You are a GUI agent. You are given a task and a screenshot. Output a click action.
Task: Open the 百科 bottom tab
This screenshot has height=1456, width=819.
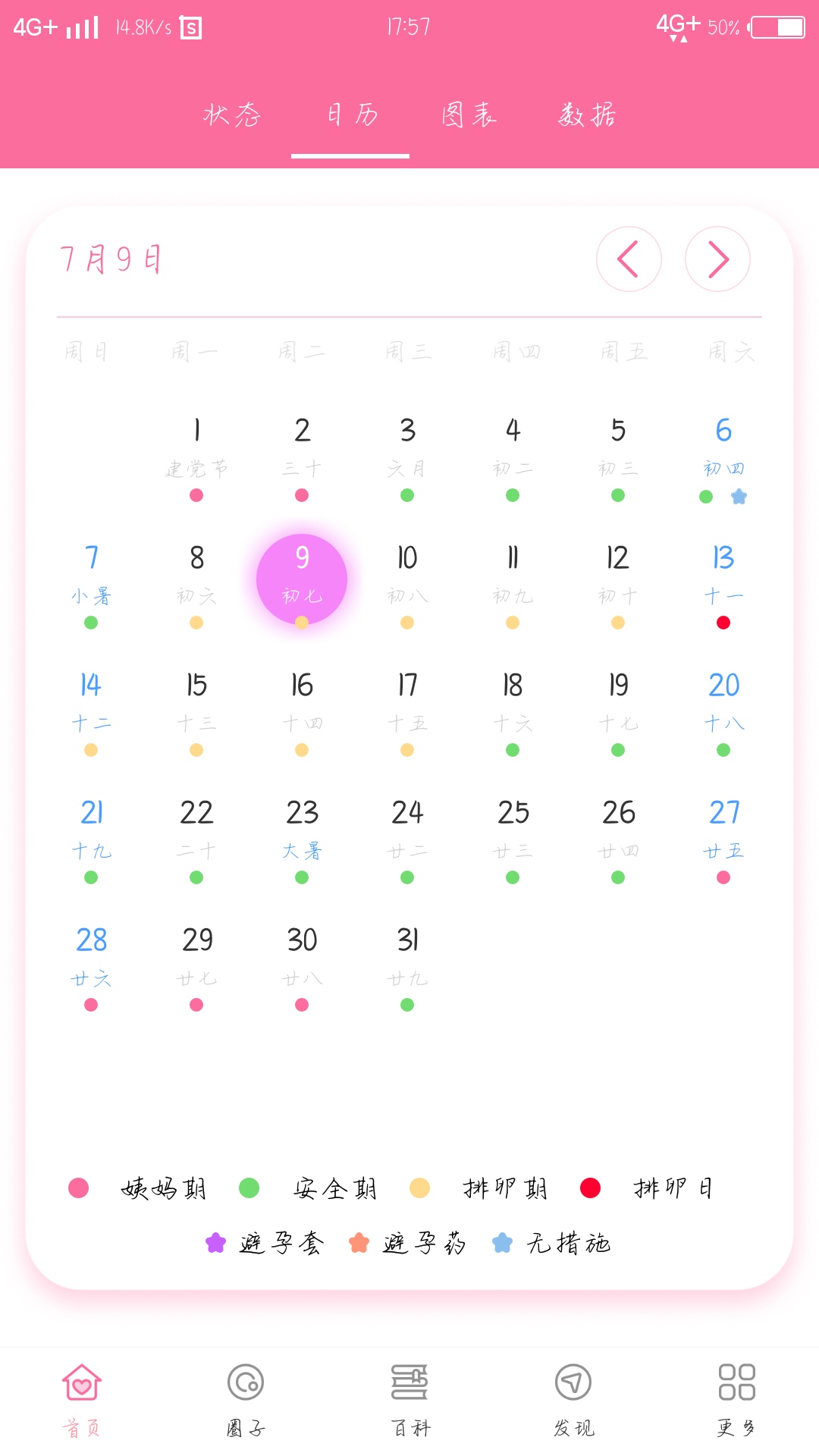[x=409, y=1400]
